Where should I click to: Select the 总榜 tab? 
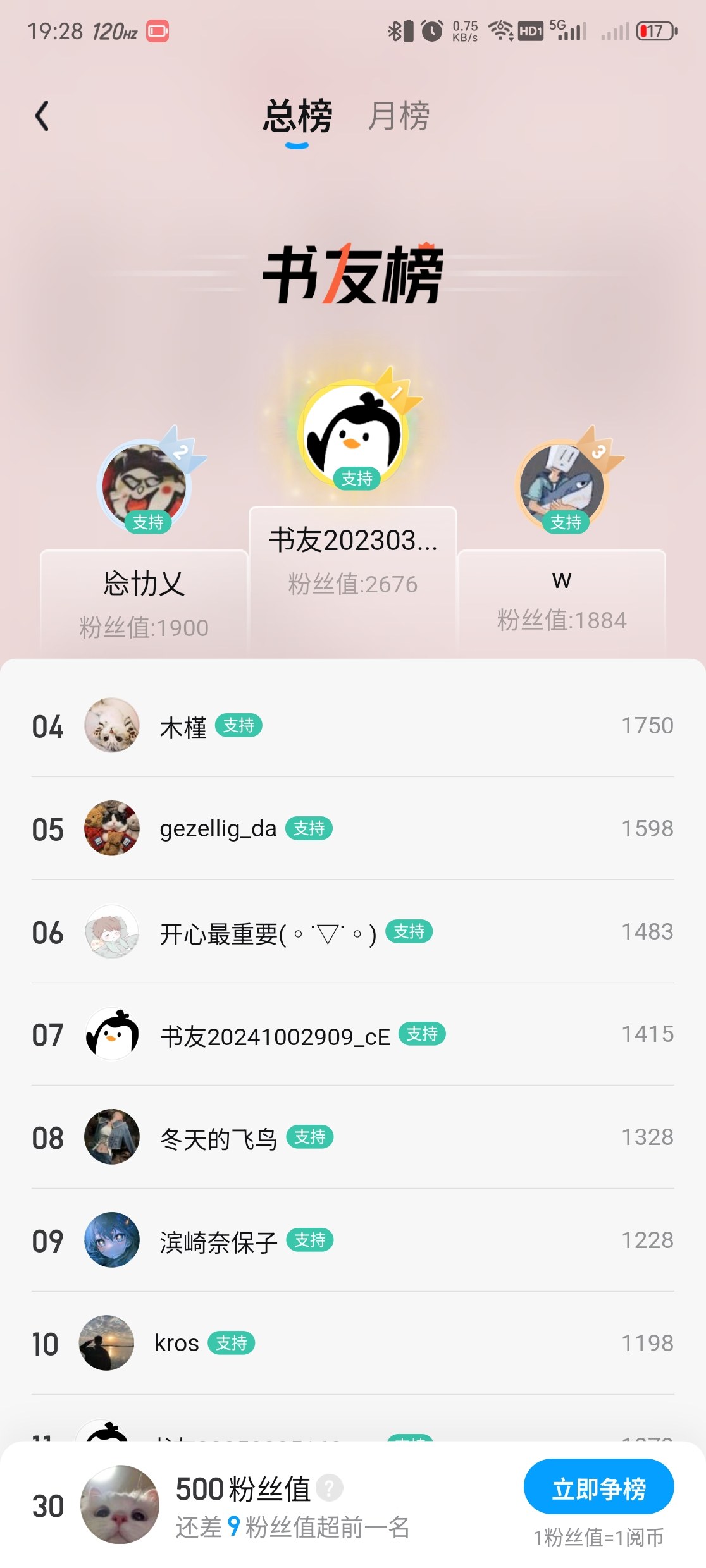tap(297, 116)
